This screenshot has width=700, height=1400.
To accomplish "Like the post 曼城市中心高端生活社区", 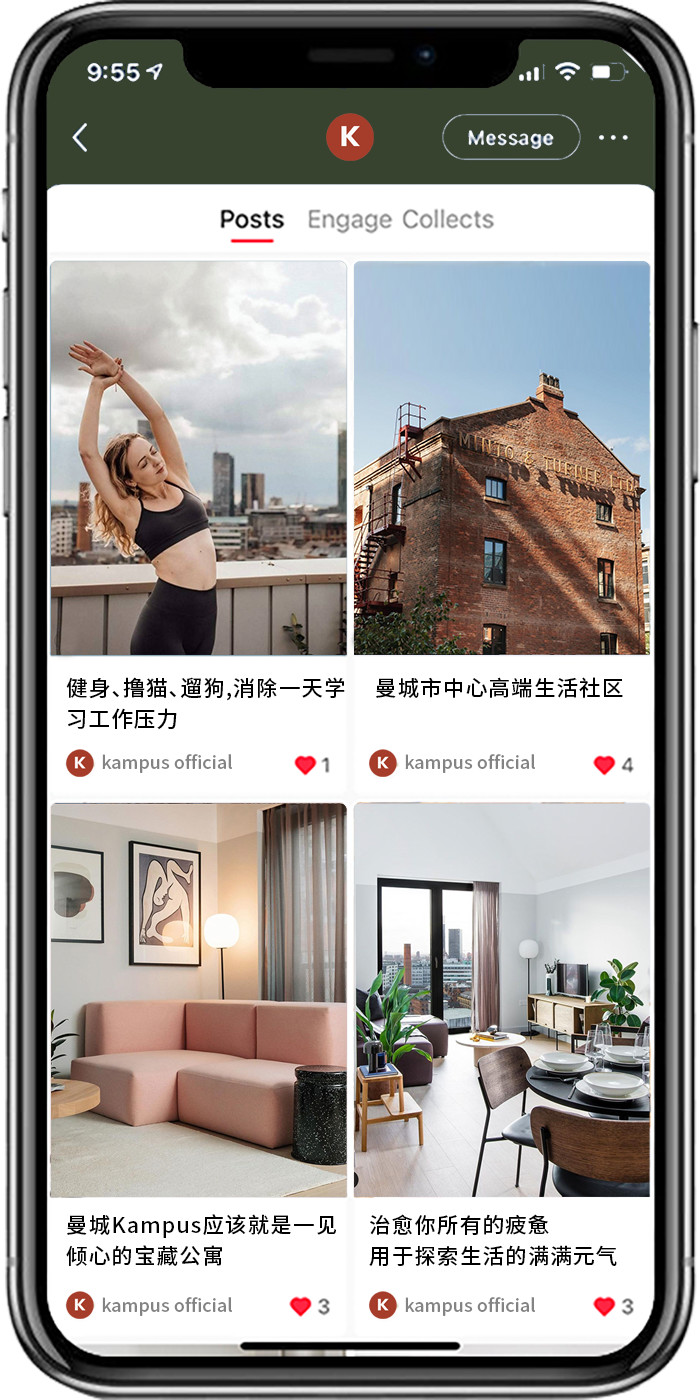I will click(x=604, y=765).
